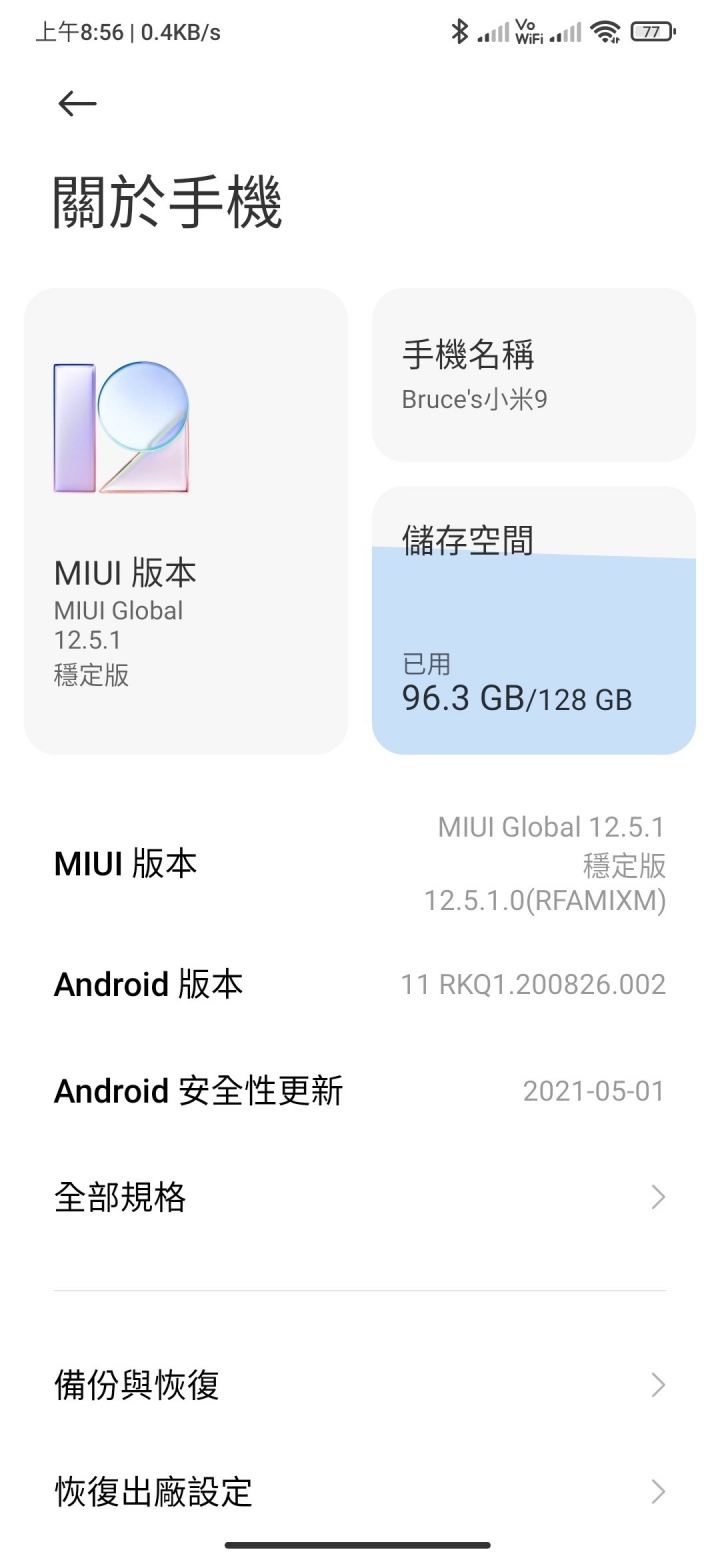Tap the Android 版本 row
The image size is (720, 1560).
360,985
